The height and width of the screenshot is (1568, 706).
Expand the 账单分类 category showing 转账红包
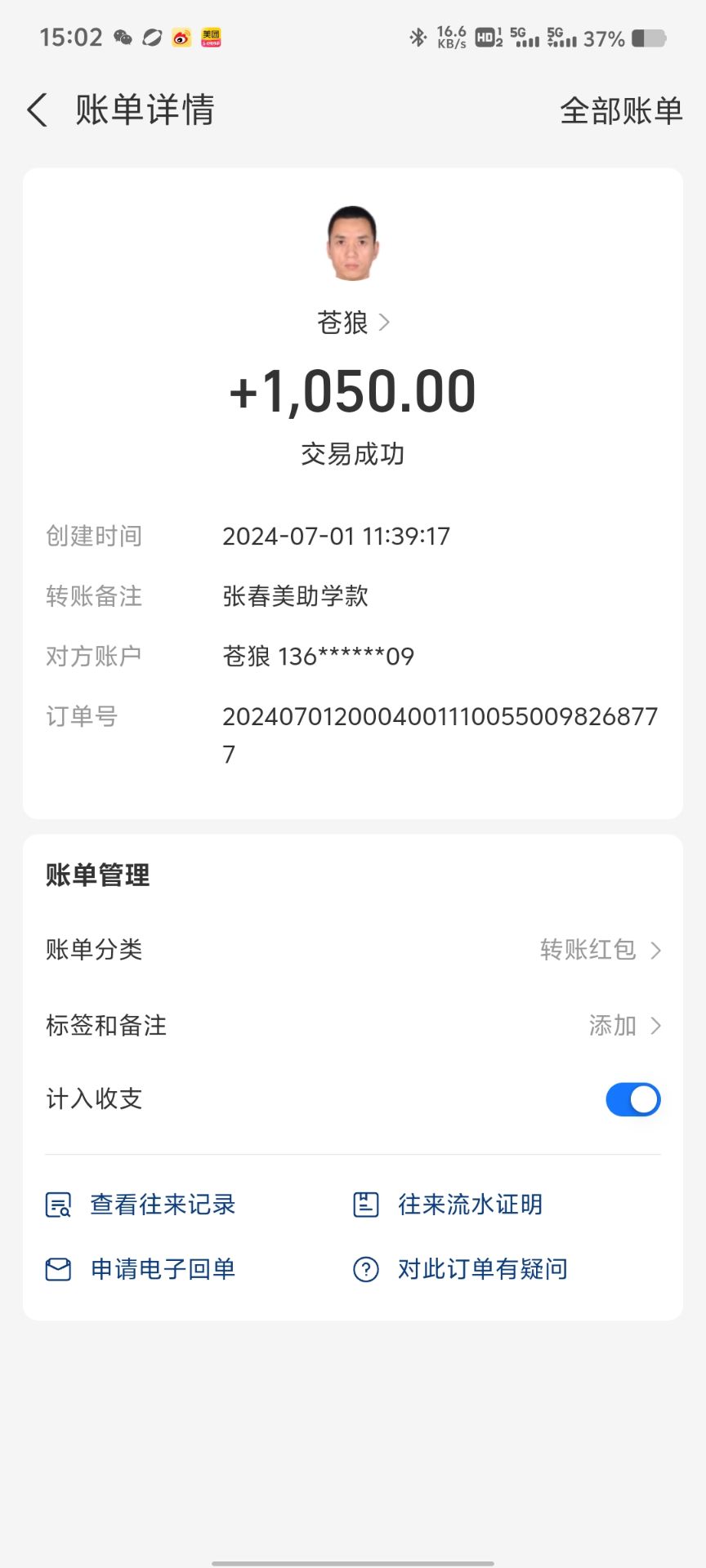click(x=601, y=950)
